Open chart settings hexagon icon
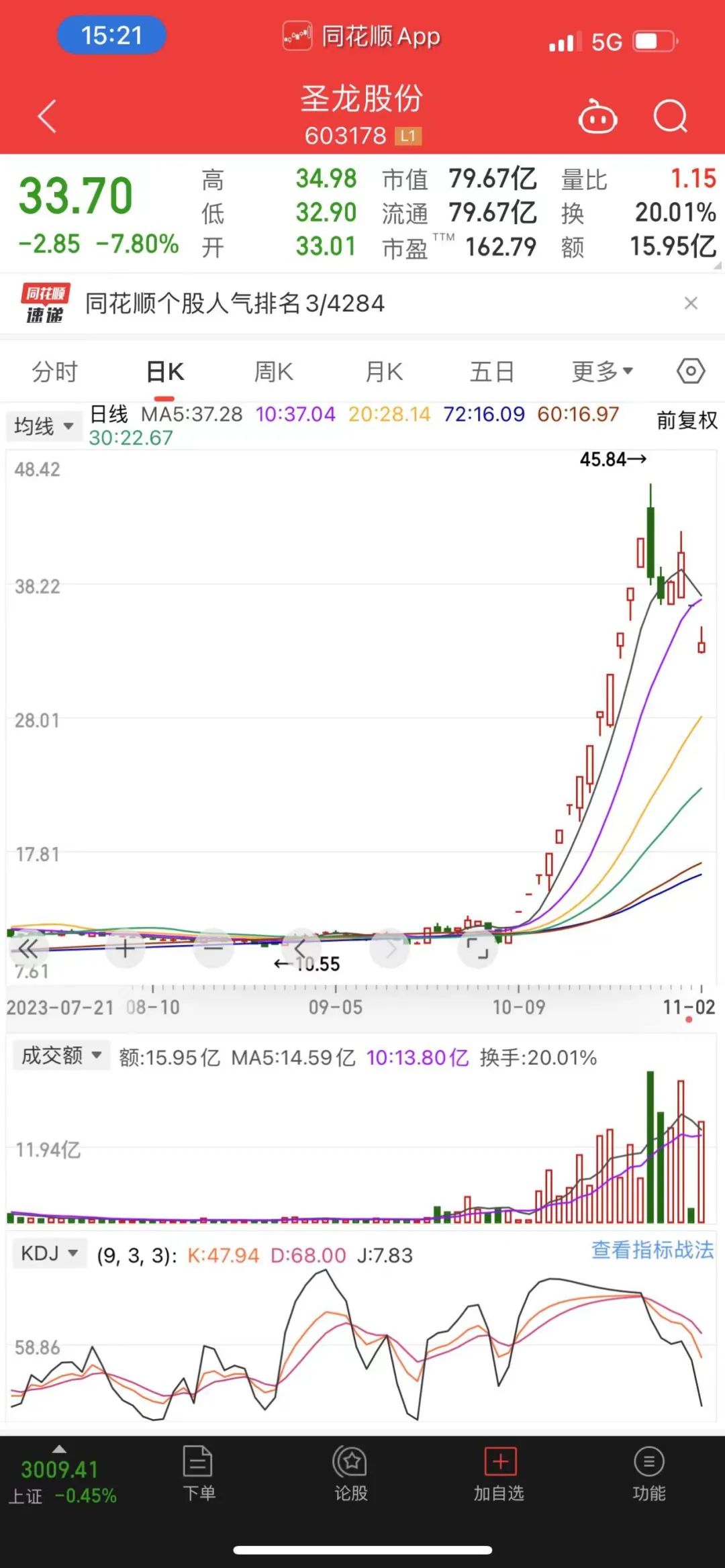Viewport: 725px width, 1568px height. click(691, 371)
